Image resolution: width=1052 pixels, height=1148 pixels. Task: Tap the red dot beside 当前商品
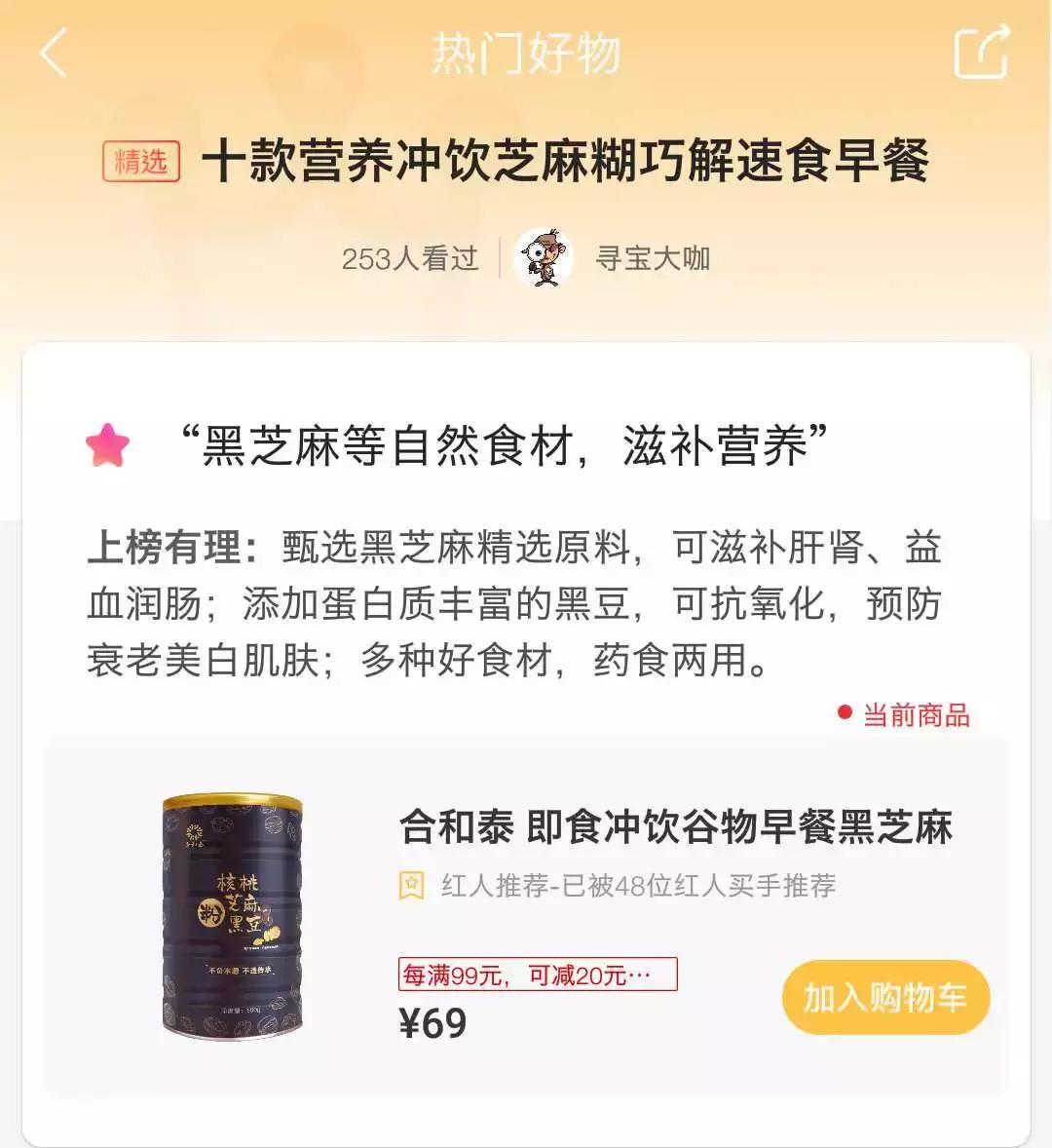[844, 713]
